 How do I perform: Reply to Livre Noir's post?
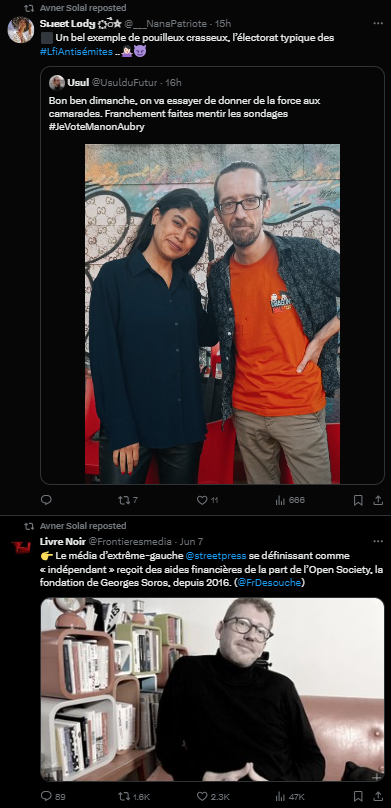pos(53,796)
